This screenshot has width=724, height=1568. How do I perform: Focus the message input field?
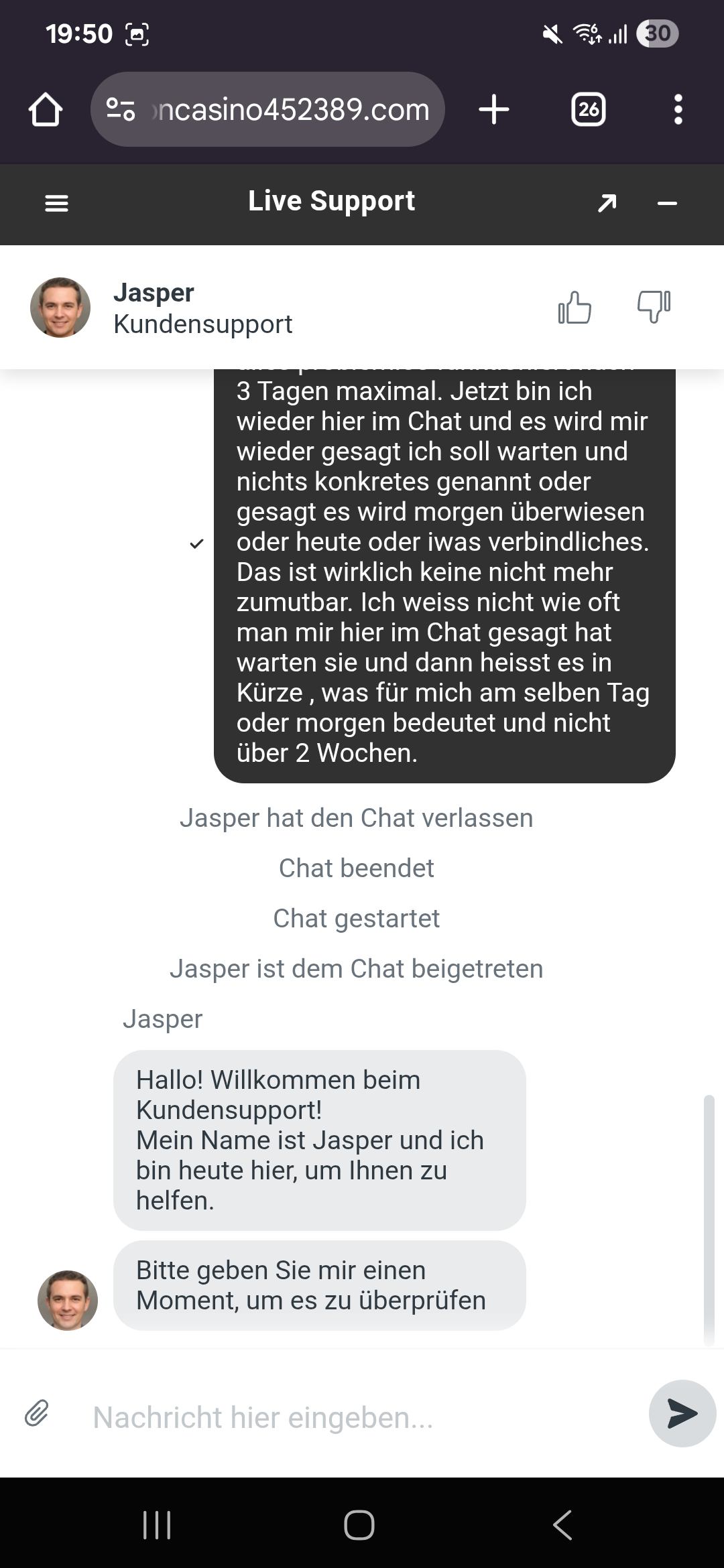click(362, 1417)
